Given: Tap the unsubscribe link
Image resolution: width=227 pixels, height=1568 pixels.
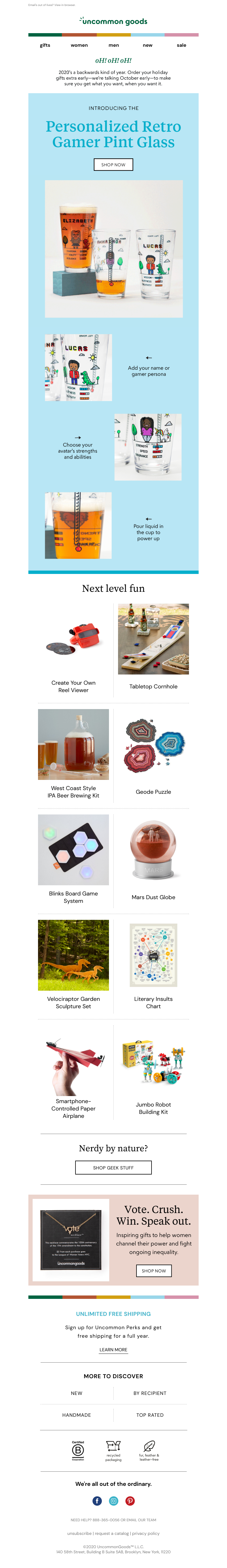Looking at the screenshot, I should (x=79, y=1533).
